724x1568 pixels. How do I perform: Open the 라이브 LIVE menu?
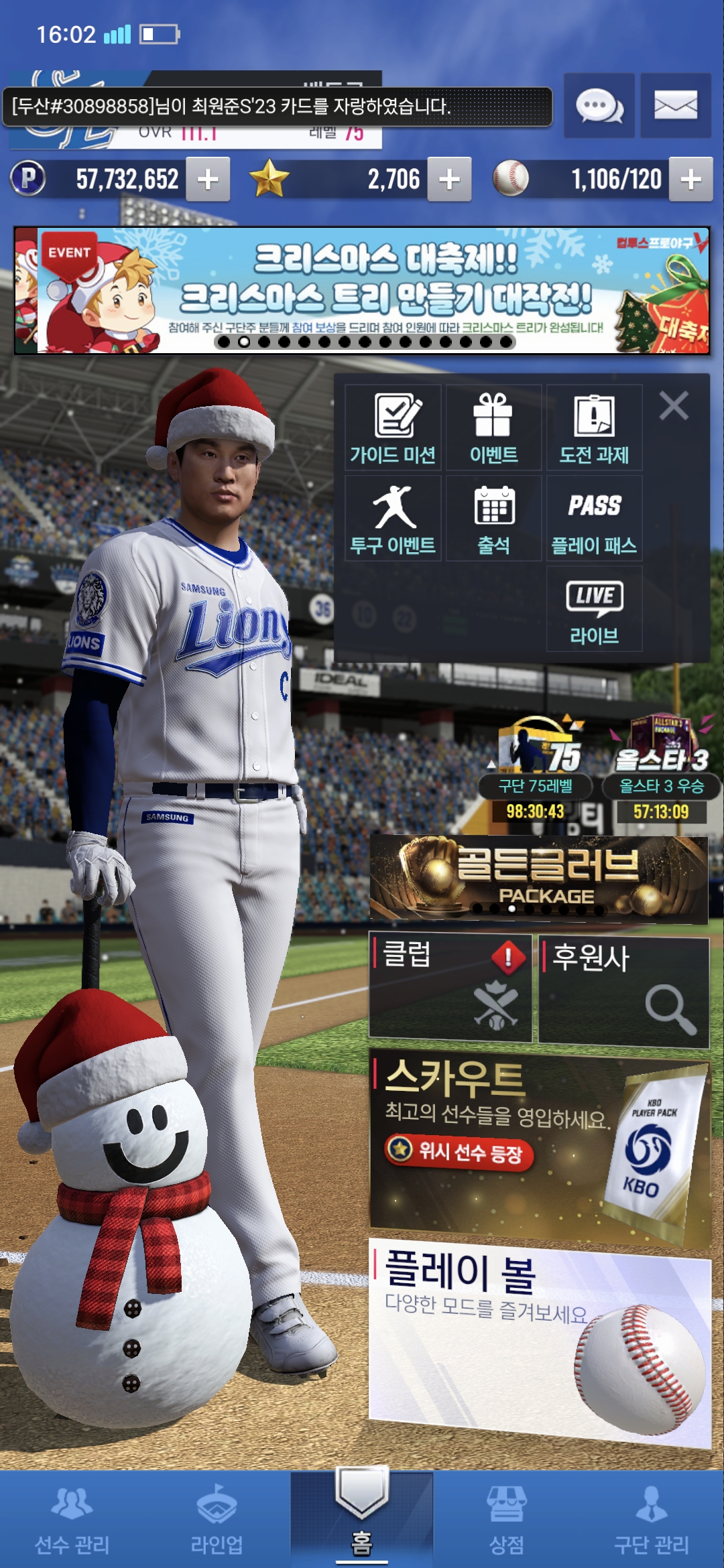594,609
